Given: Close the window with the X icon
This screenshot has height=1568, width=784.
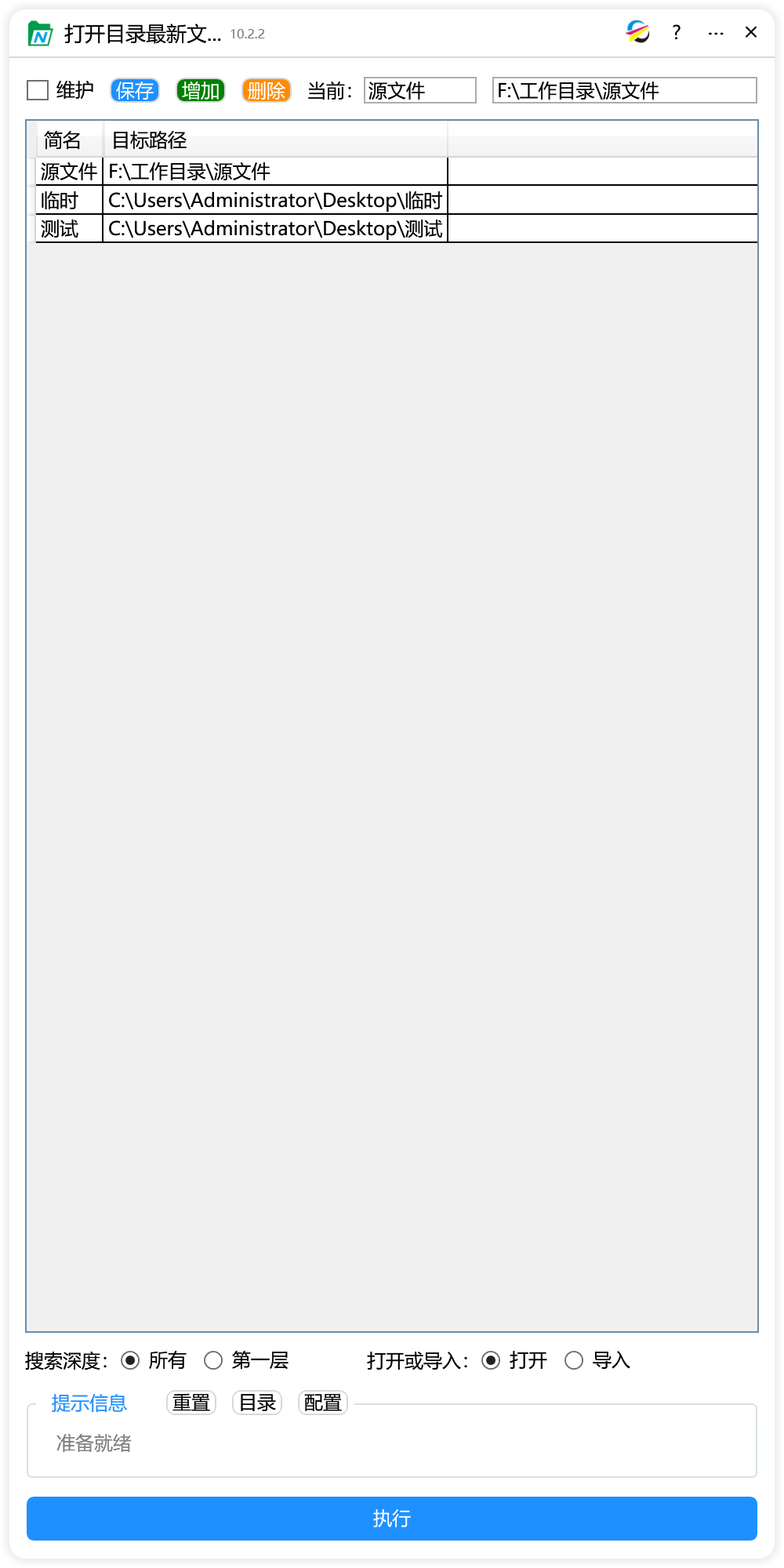Looking at the screenshot, I should click(x=750, y=32).
